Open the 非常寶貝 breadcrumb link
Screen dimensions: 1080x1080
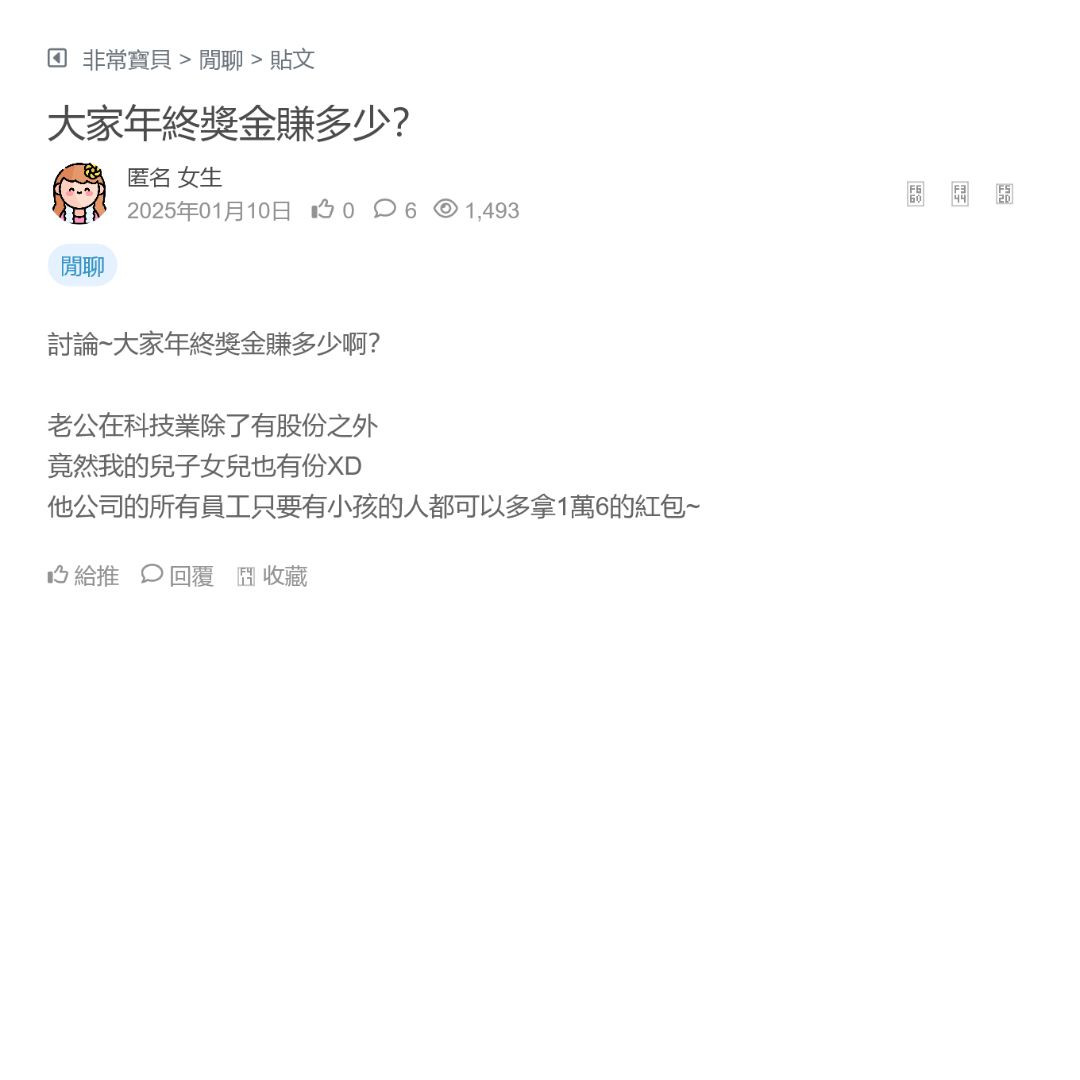[x=127, y=60]
